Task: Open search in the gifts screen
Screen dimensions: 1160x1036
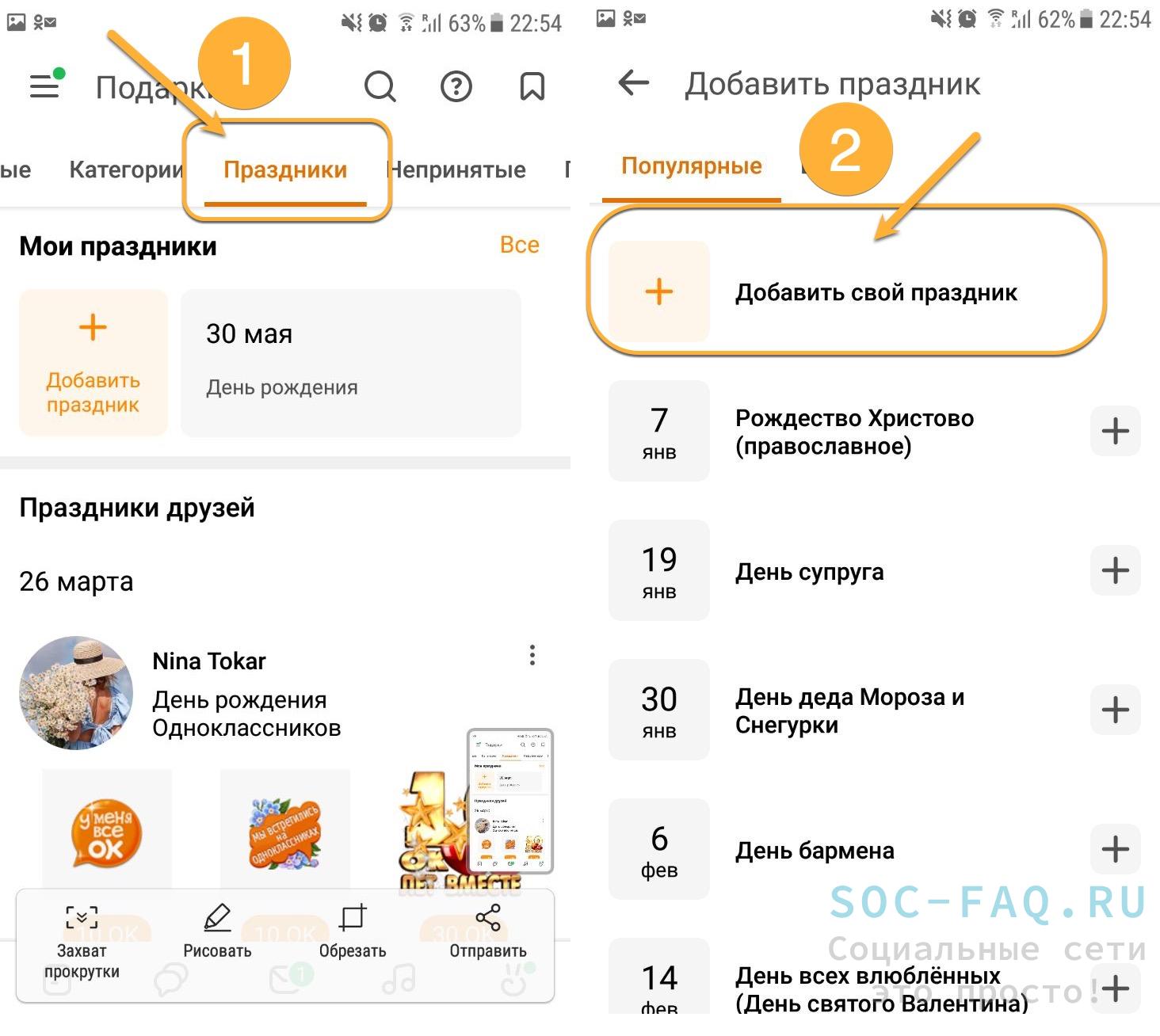Action: pos(380,86)
